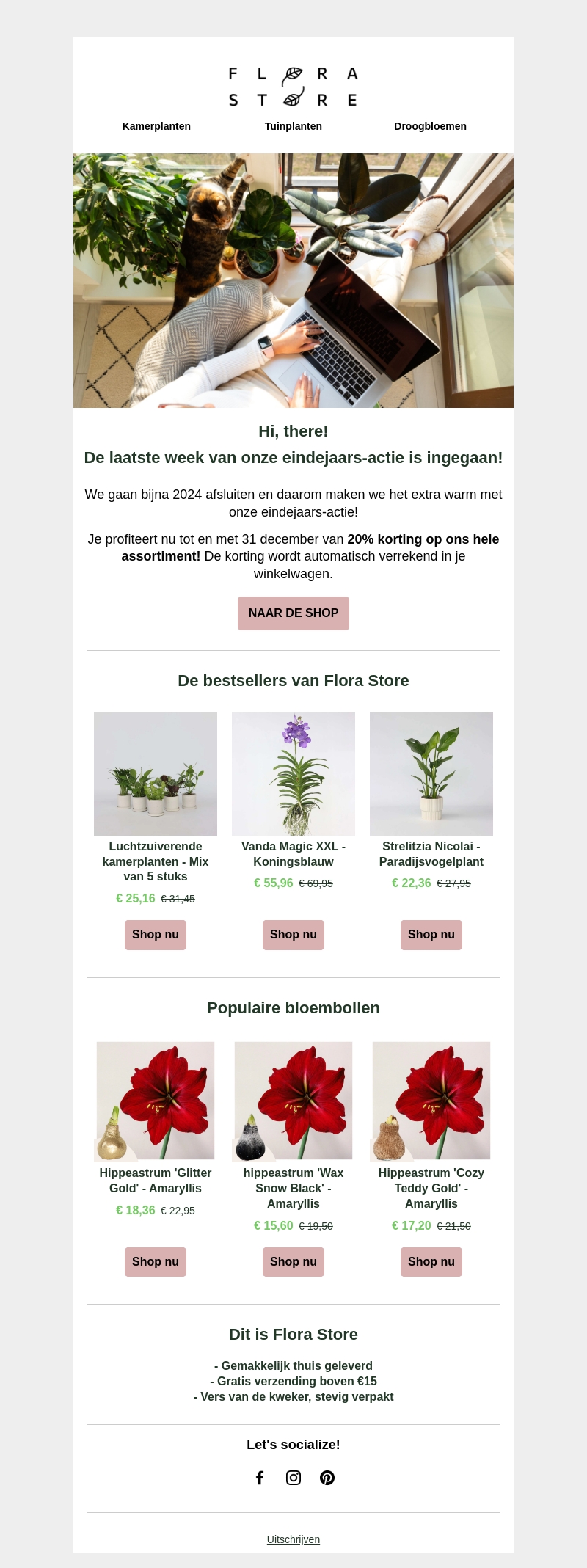Viewport: 587px width, 1568px height.
Task: Tap the NAAR DE SHOP button
Action: click(293, 613)
